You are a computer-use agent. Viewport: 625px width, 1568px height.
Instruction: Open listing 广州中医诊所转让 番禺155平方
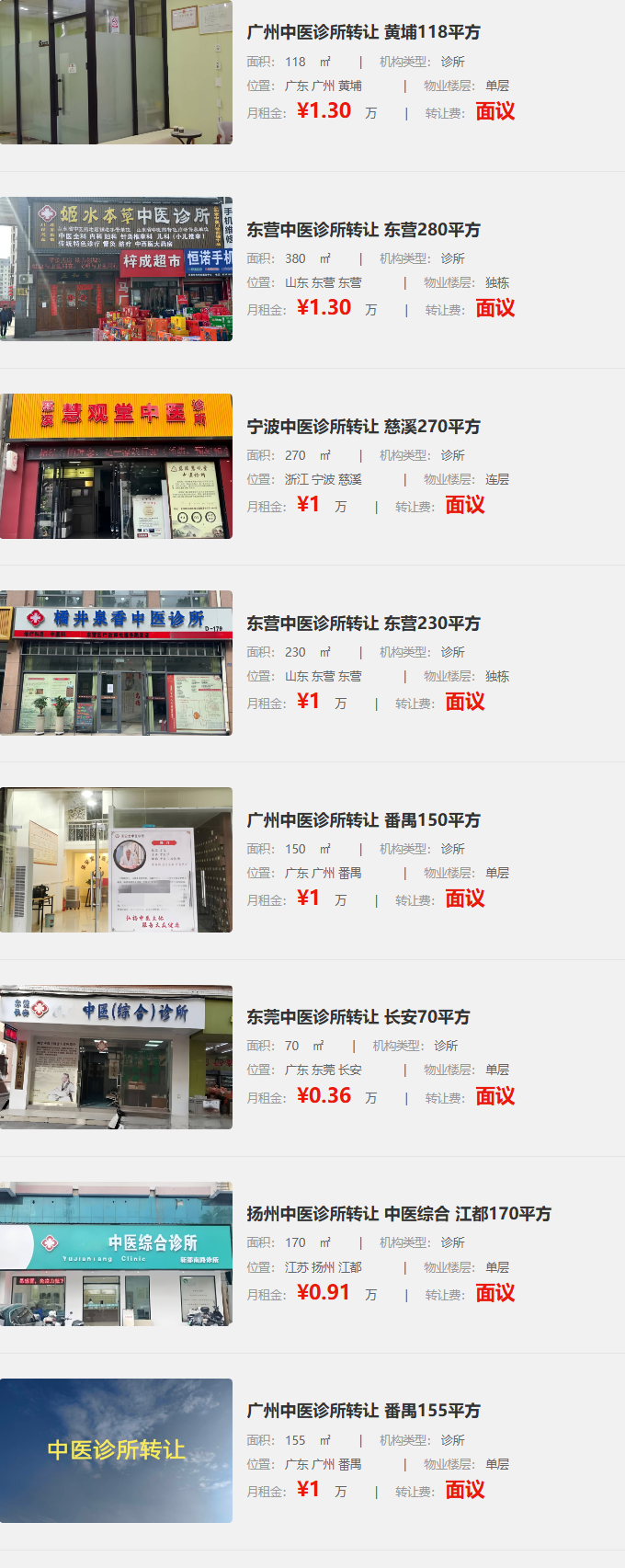[x=363, y=1410]
